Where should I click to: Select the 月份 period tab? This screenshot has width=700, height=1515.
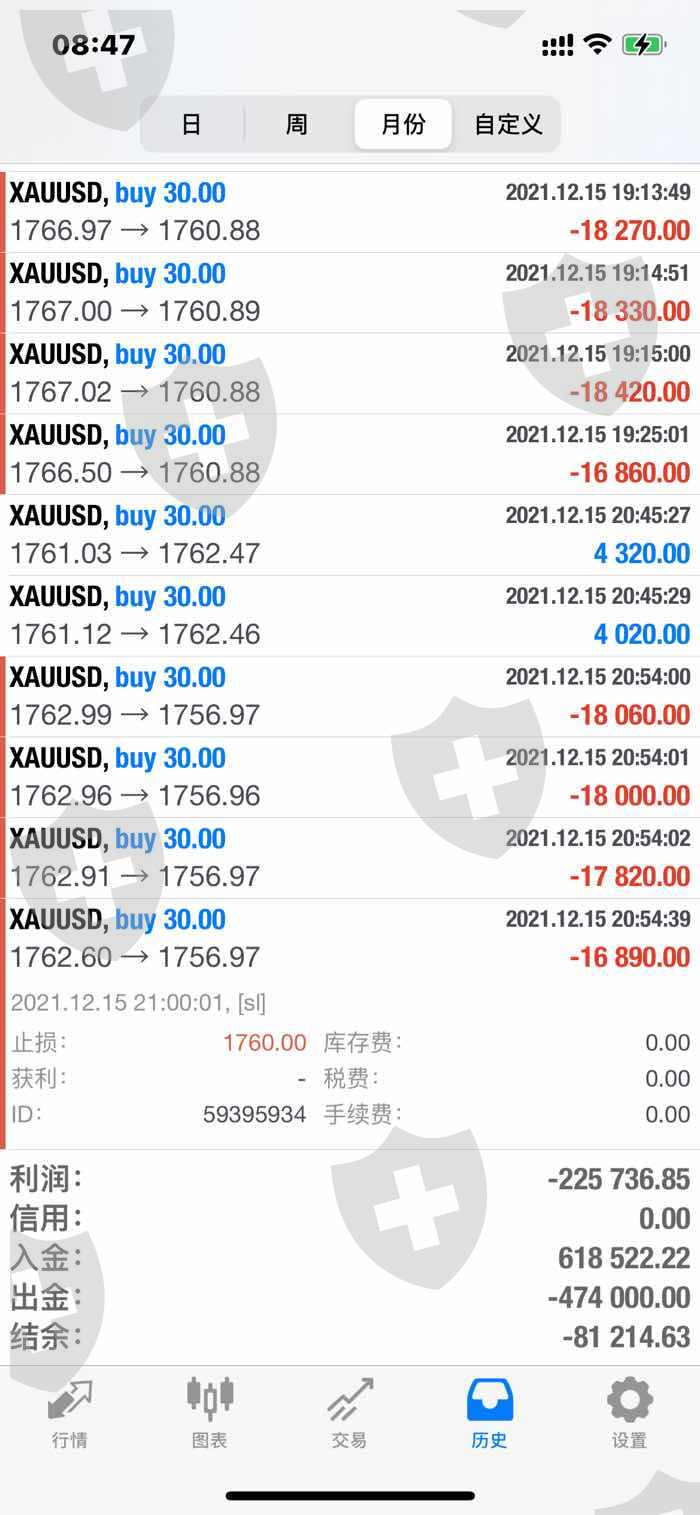[x=403, y=124]
